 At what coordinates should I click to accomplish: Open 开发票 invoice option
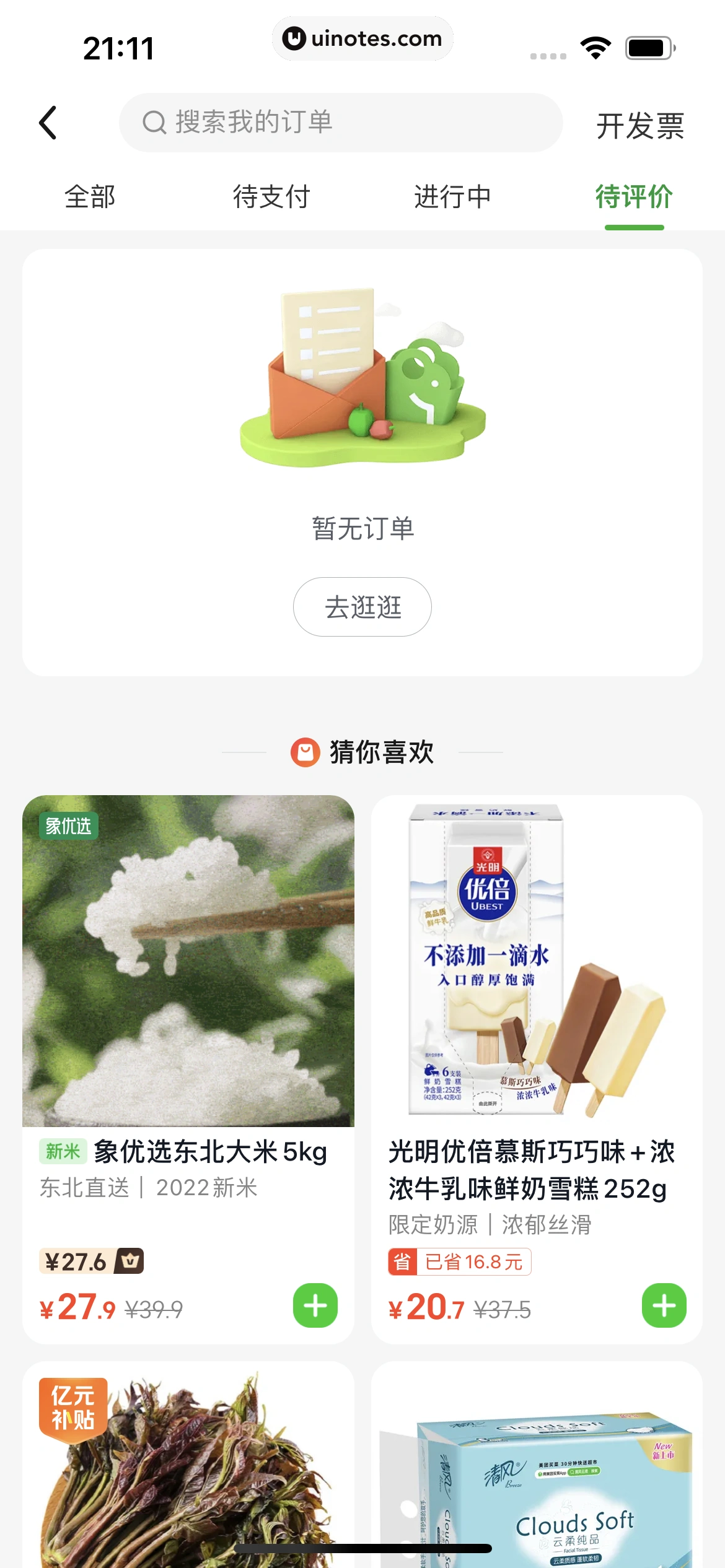[640, 126]
